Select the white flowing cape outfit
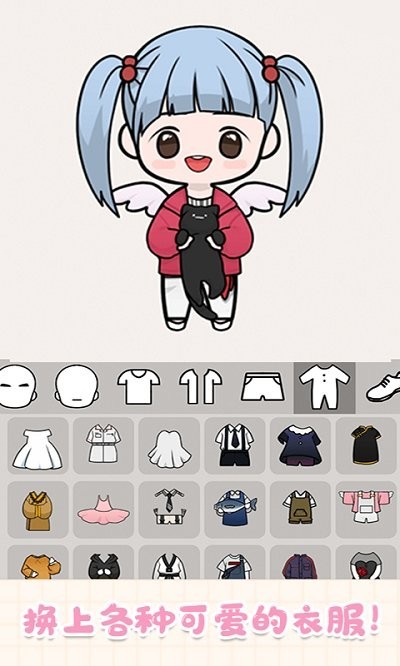Image resolution: width=400 pixels, height=666 pixels. coord(169,446)
